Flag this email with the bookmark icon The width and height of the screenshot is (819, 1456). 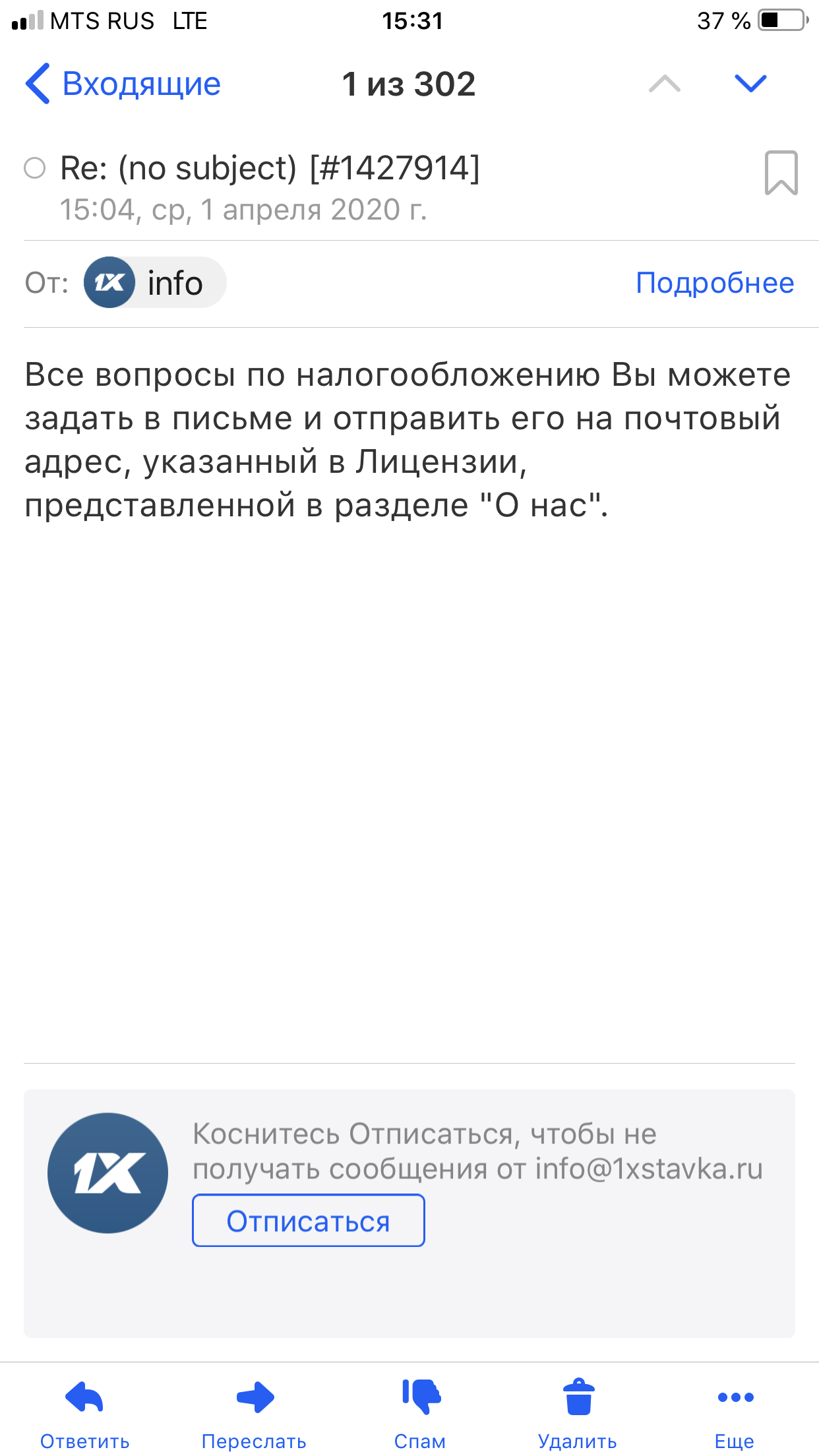click(x=781, y=173)
